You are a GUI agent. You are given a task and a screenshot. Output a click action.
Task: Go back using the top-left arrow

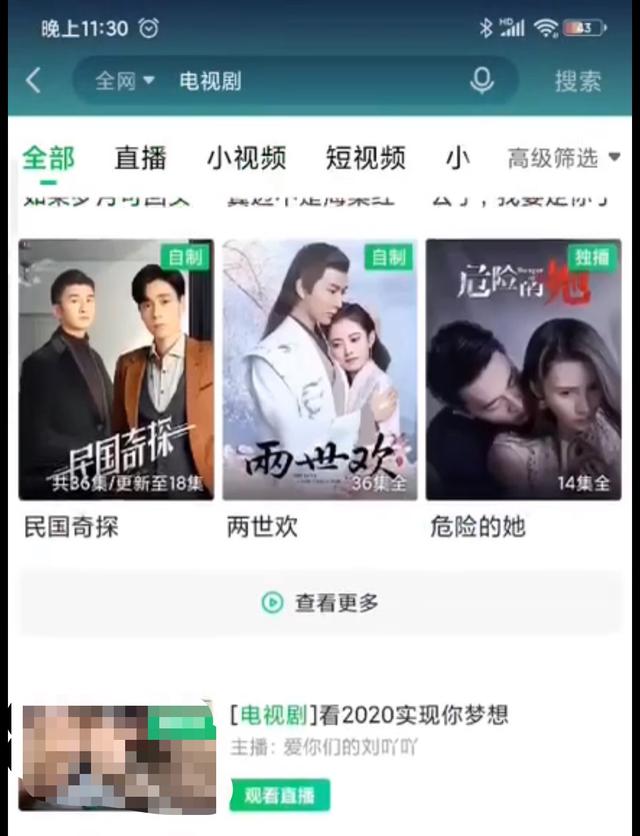click(x=34, y=81)
